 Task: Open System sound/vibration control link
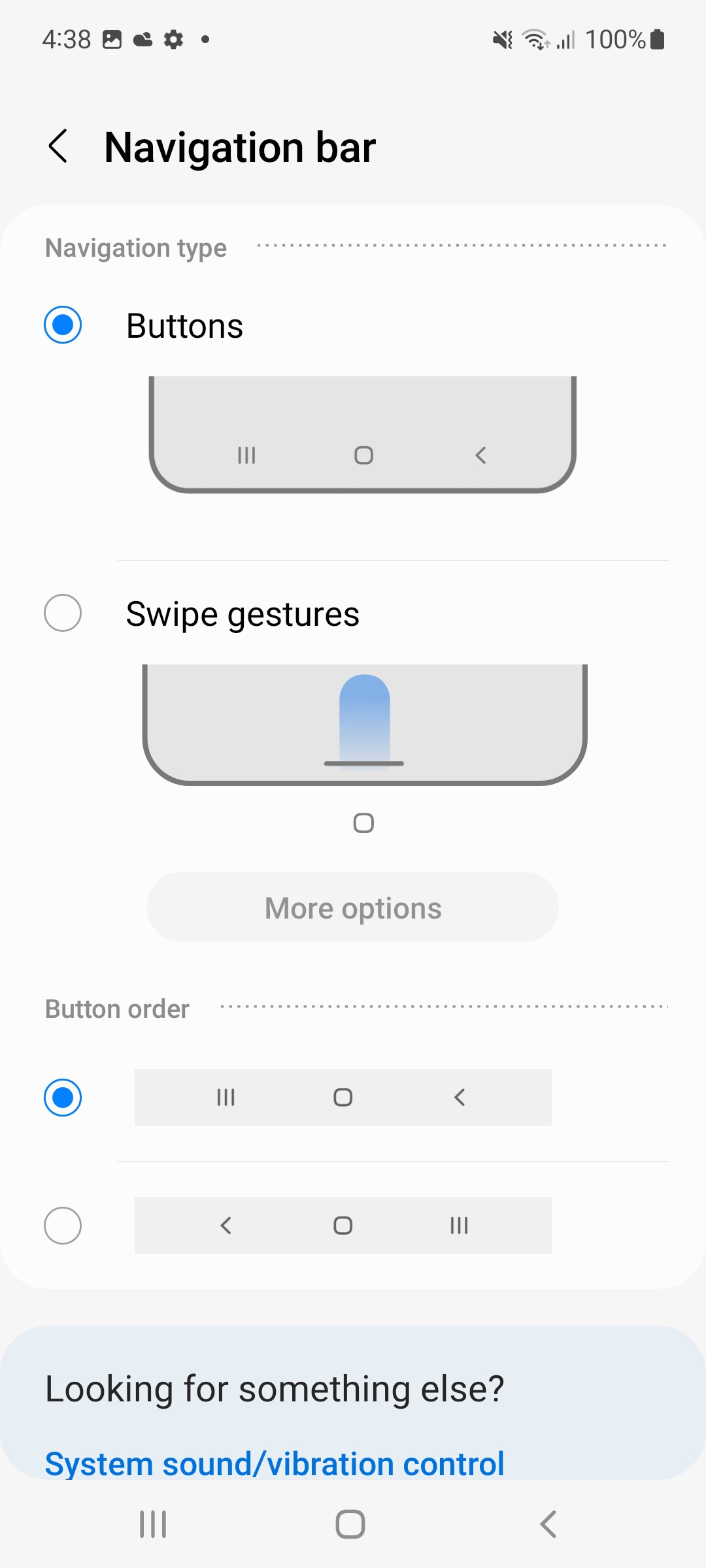coord(275,1463)
